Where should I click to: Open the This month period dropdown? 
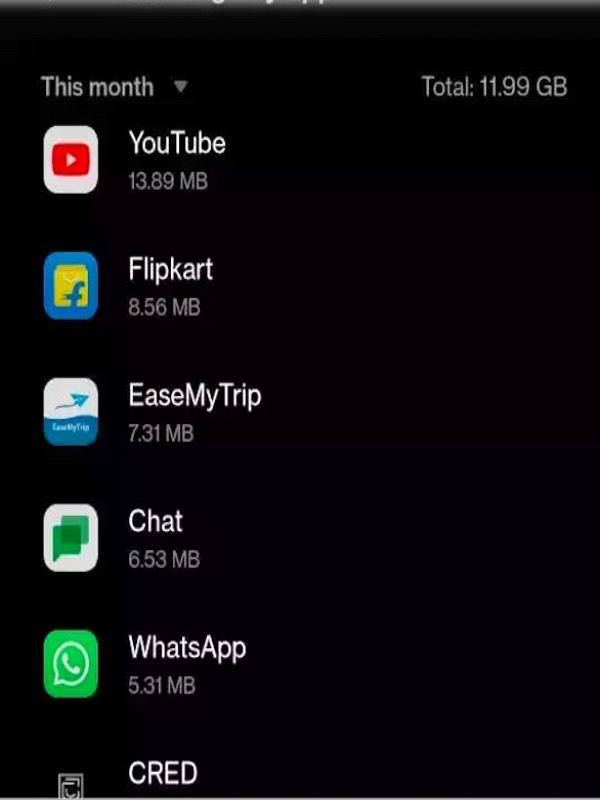click(114, 87)
